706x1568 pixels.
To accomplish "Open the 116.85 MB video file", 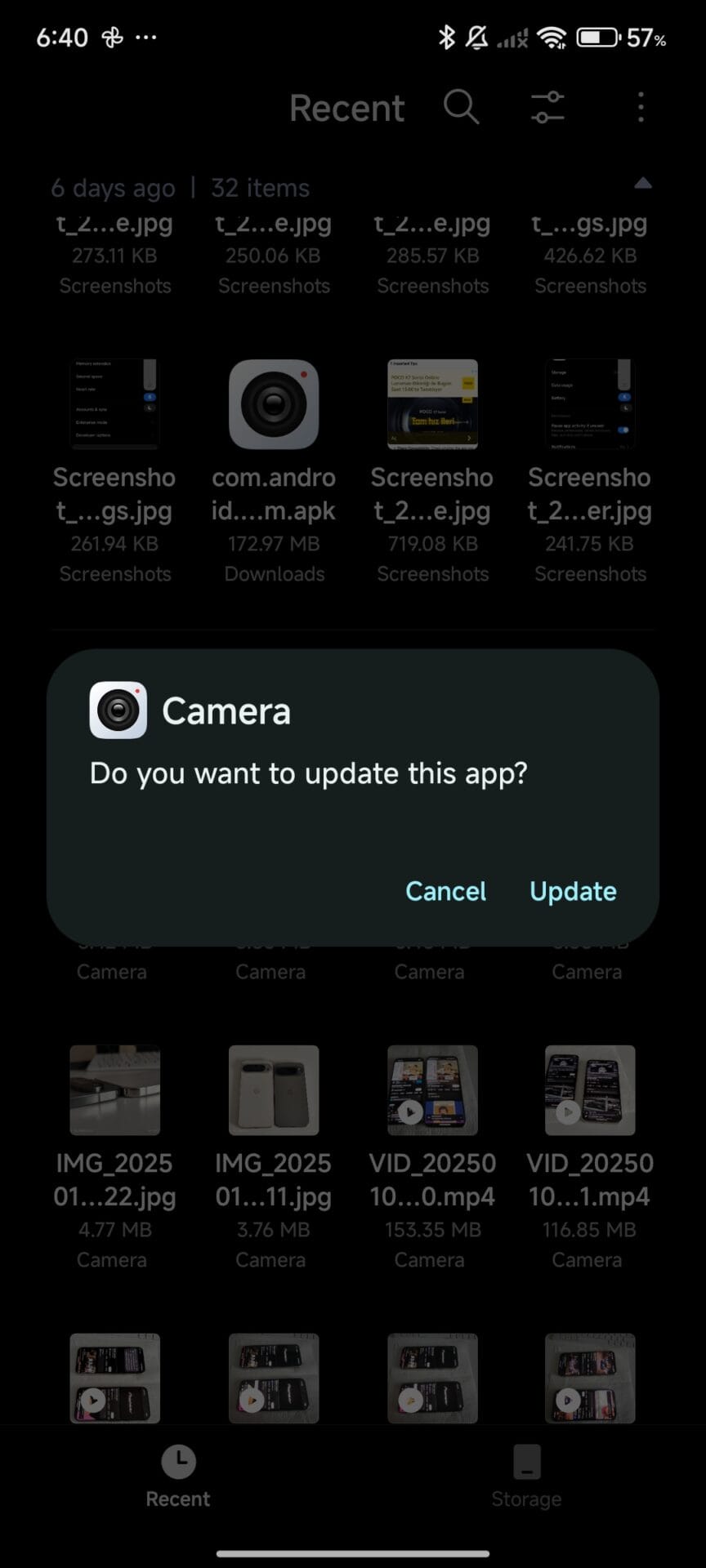I will click(589, 1090).
